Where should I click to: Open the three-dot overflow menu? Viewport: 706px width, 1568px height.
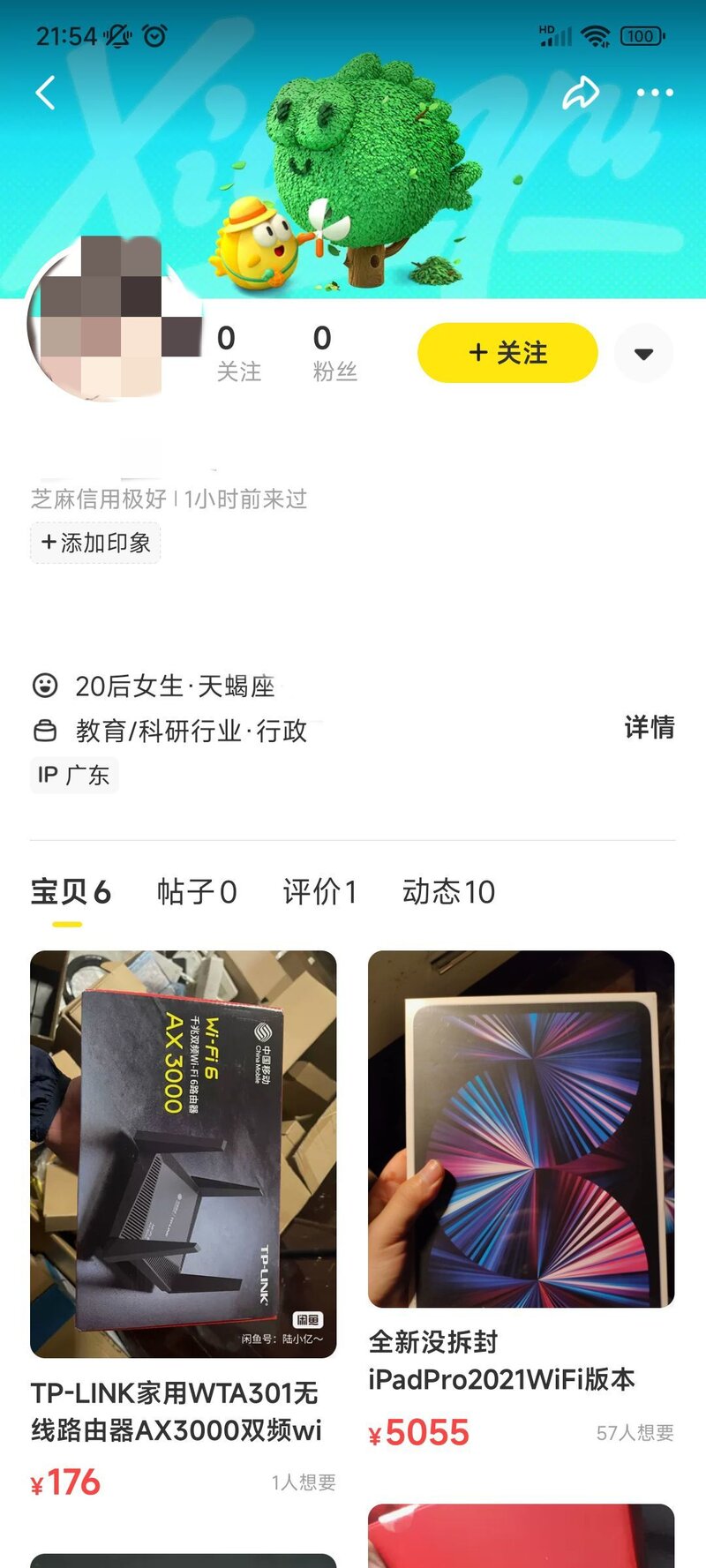click(x=655, y=93)
